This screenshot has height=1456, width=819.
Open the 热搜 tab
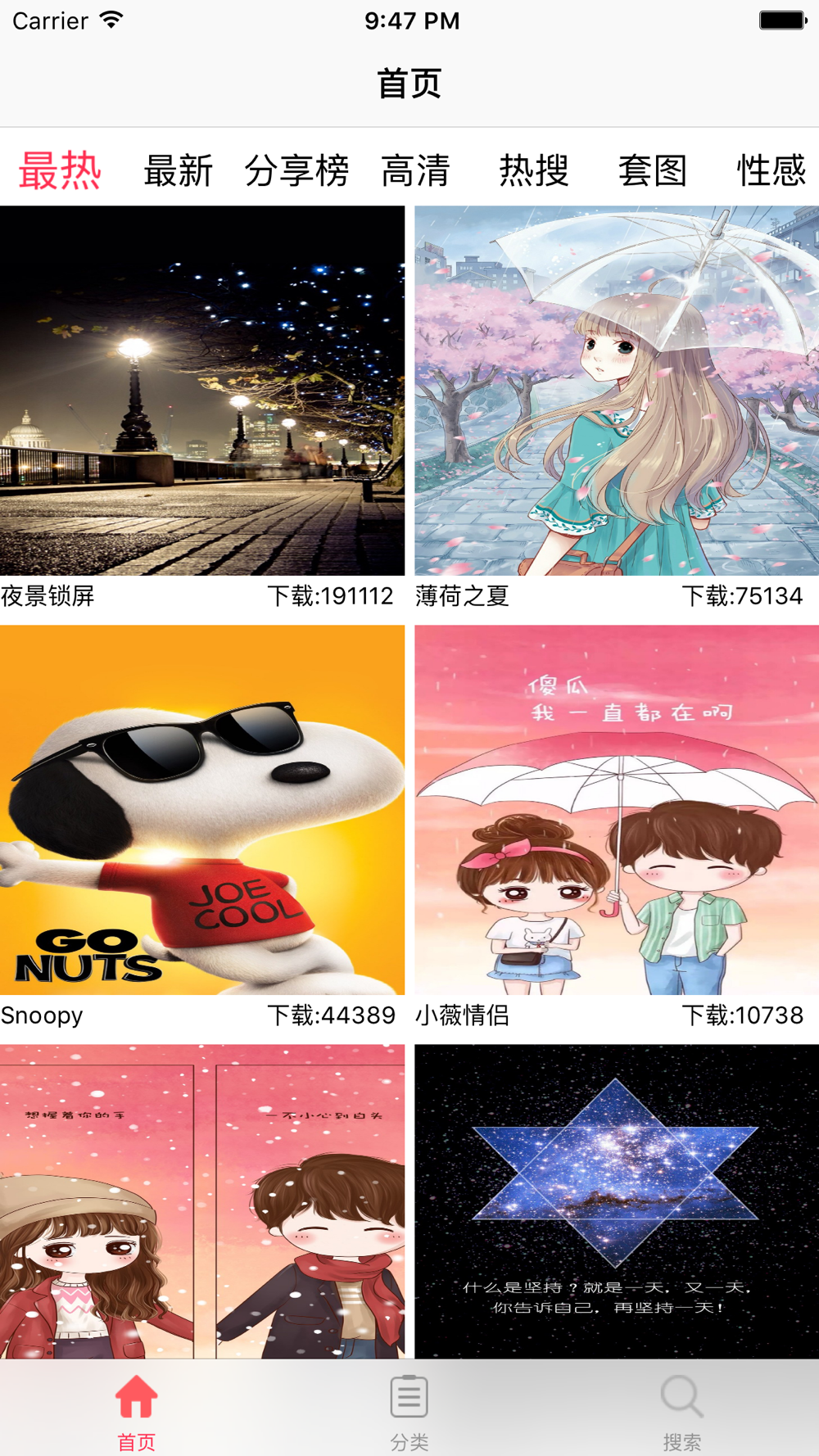click(534, 170)
